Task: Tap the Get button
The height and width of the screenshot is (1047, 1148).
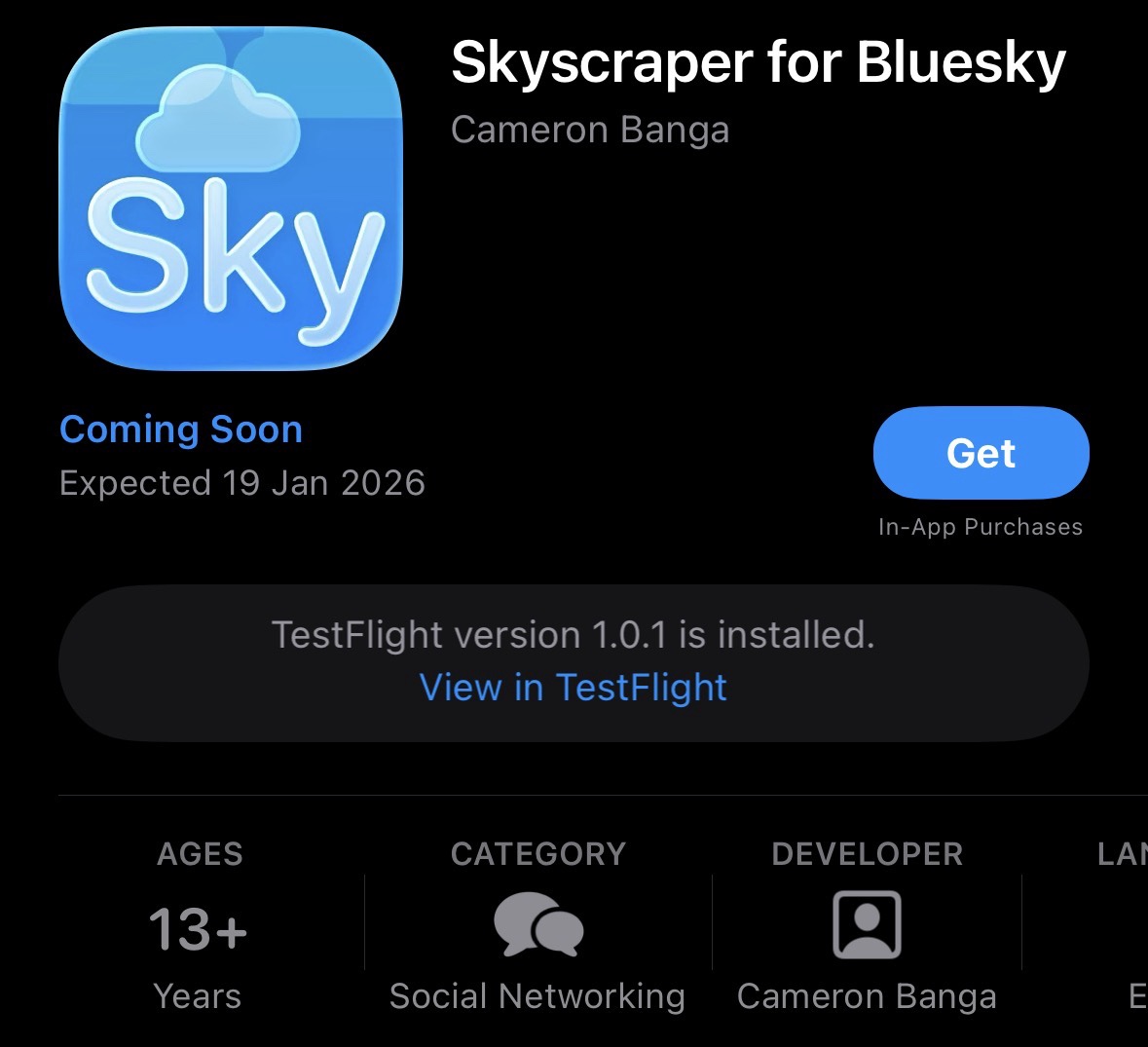Action: tap(981, 453)
